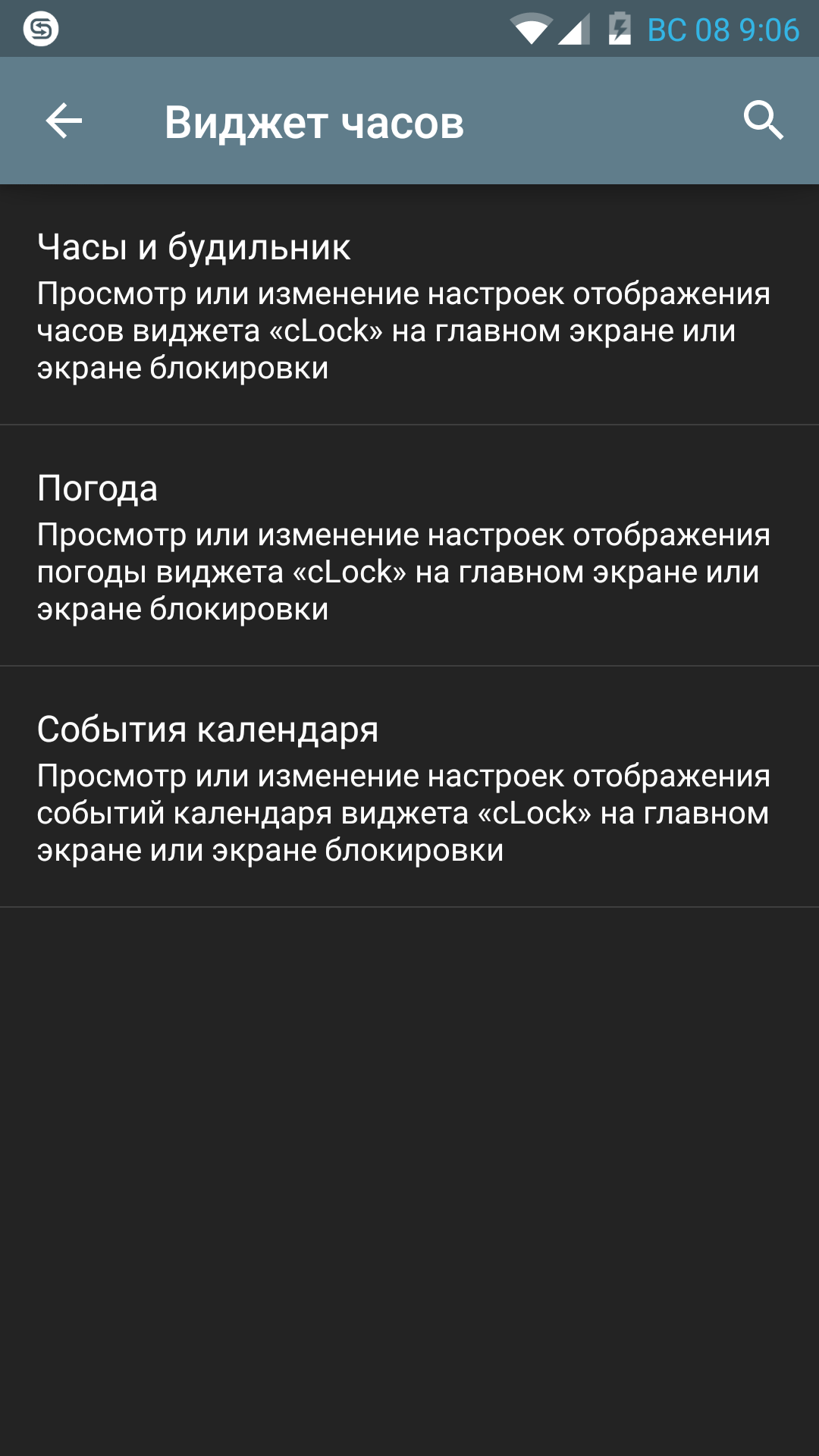Open the Погода settings row

[x=409, y=546]
